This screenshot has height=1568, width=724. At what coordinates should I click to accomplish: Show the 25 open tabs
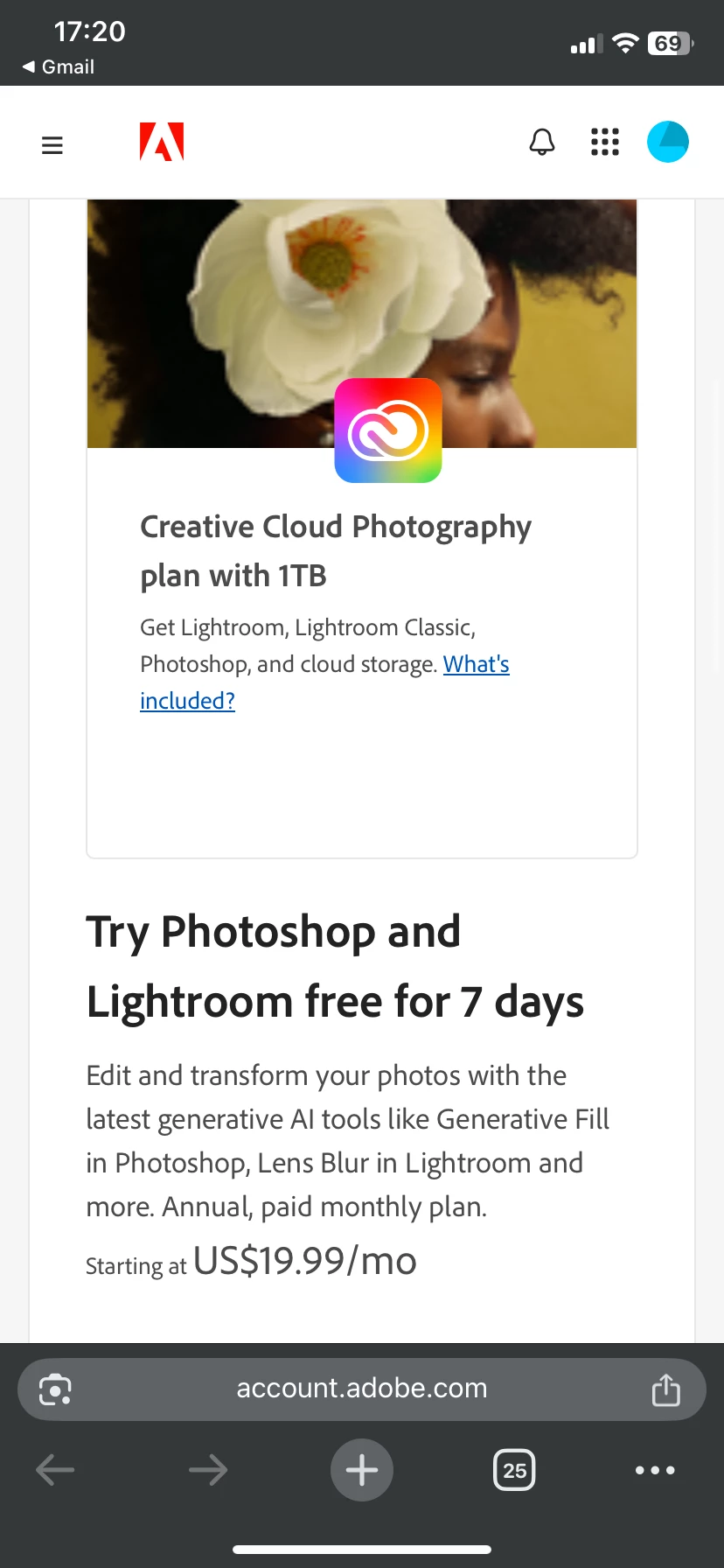[x=514, y=1470]
